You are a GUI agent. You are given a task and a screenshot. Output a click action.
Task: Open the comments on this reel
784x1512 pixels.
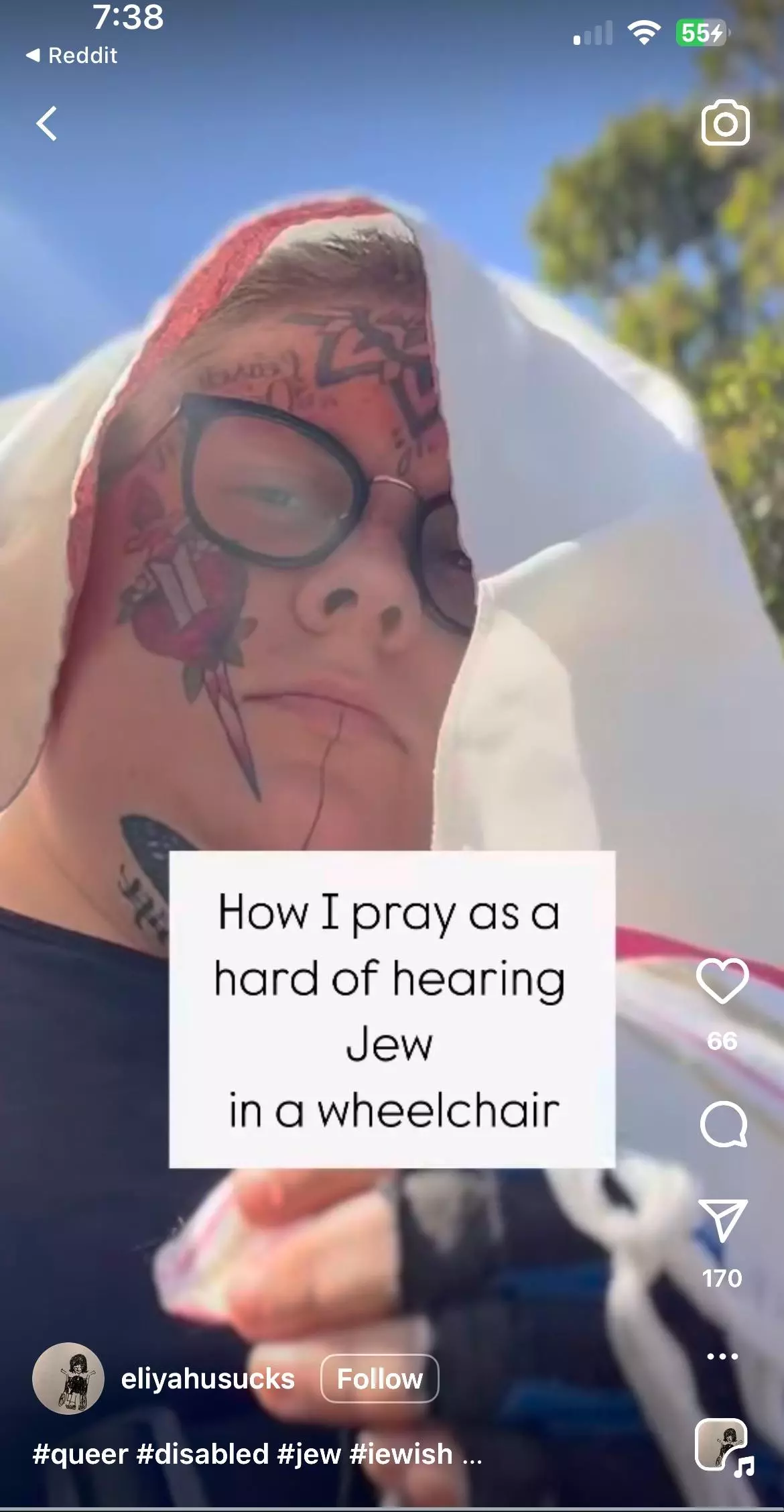722,1124
